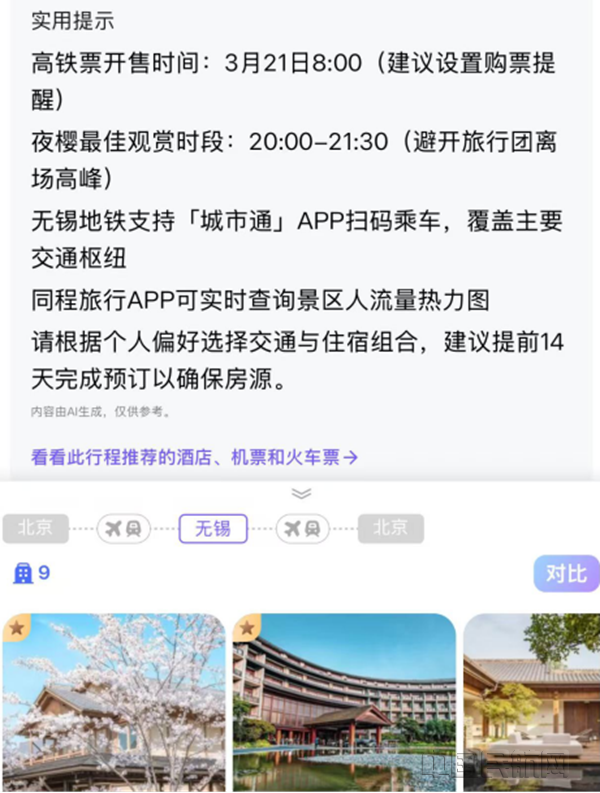This screenshot has height=793, width=600.
Task: Open the recommended hotels, flights and train tickets link
Action: 194,458
